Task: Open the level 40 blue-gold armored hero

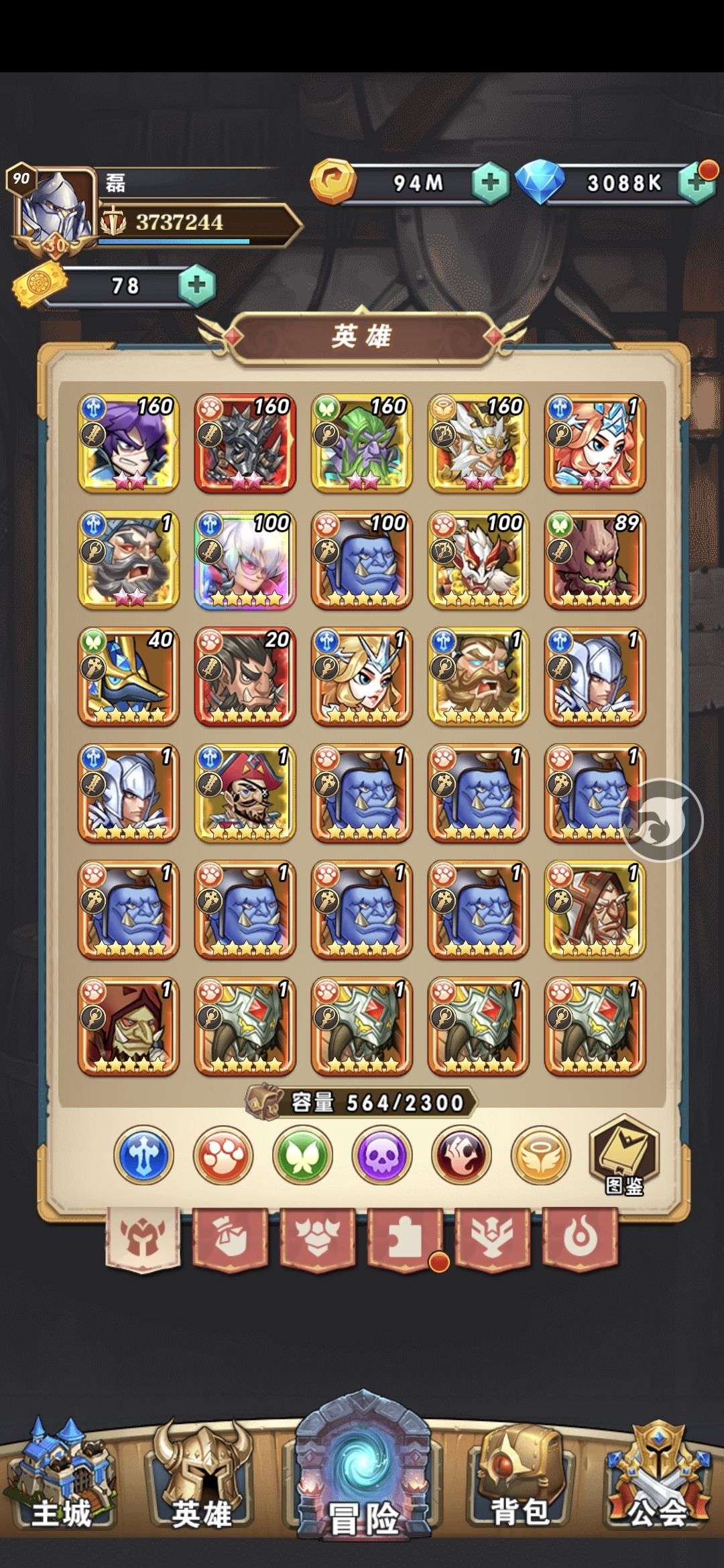Action: click(x=129, y=676)
